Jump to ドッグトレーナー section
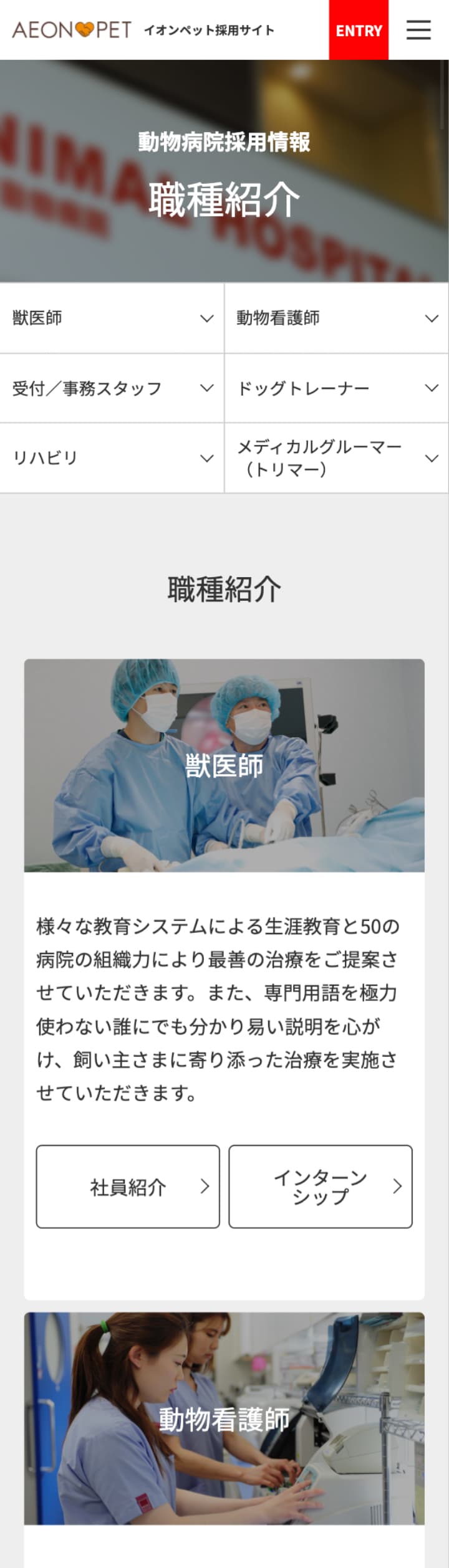 [336, 388]
